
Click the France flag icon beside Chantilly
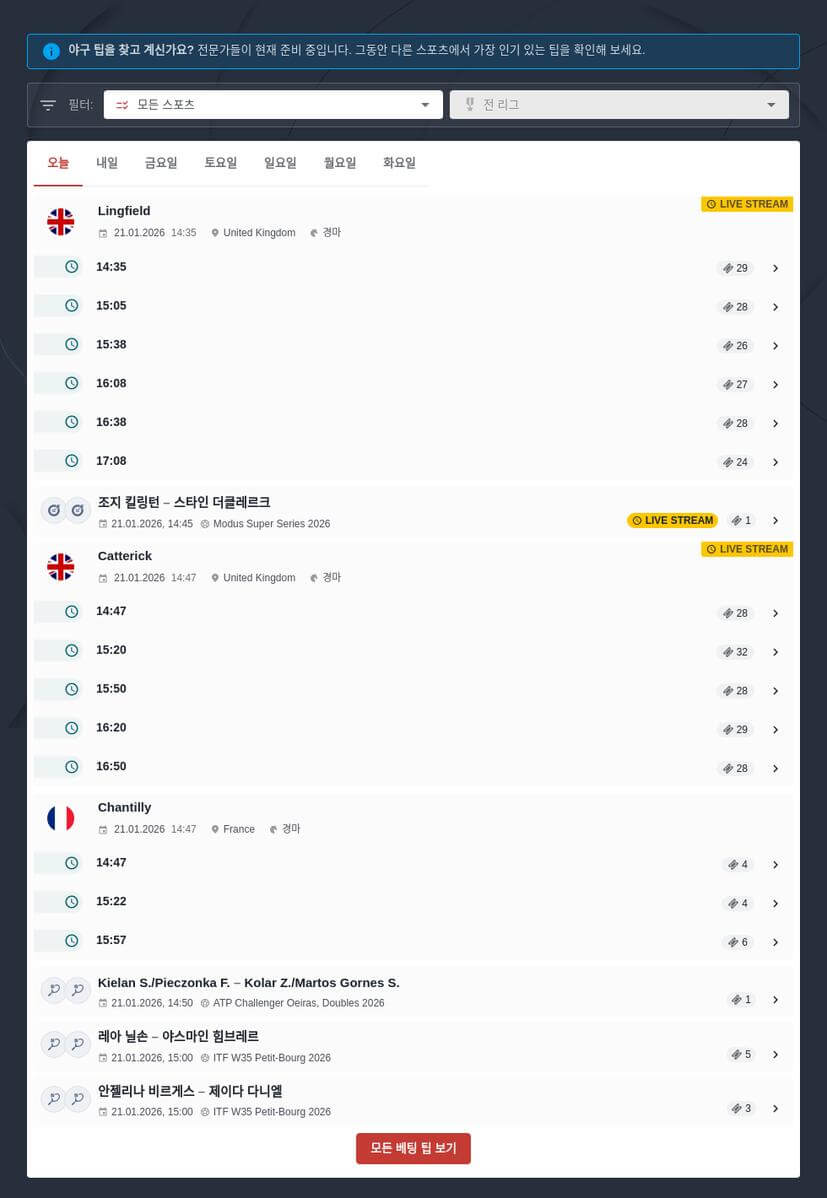pos(60,818)
